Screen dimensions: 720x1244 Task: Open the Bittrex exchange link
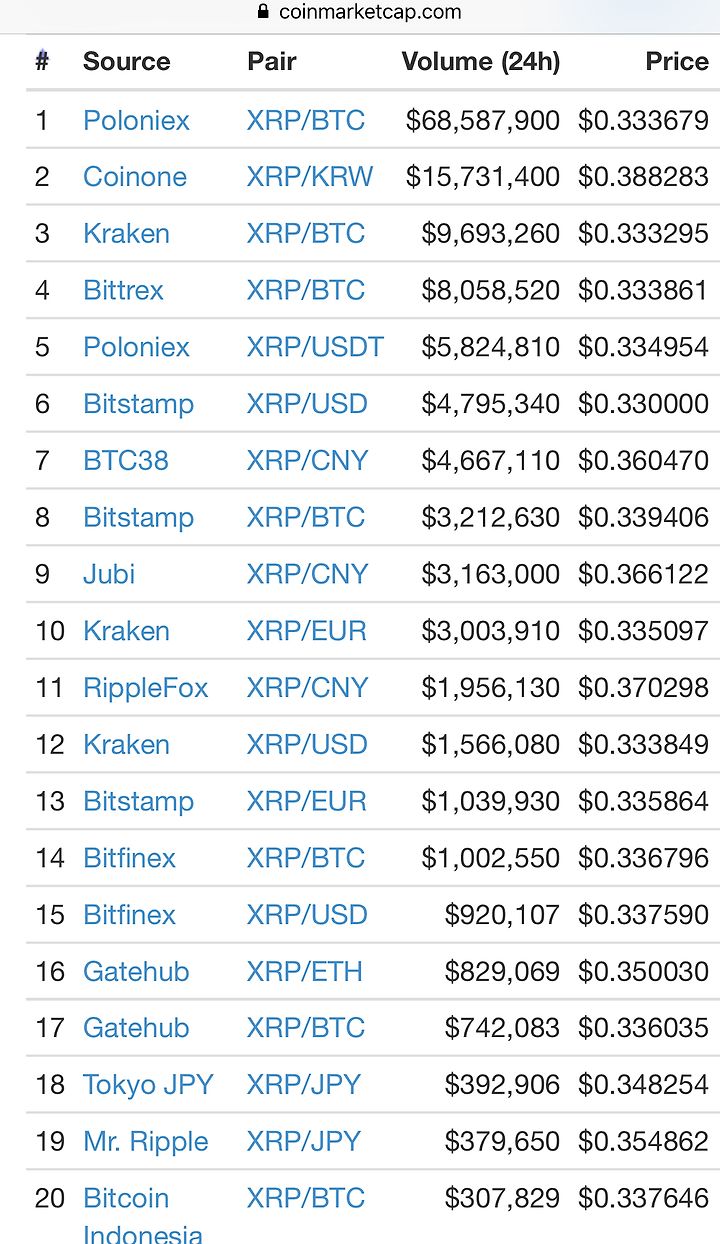tap(123, 291)
